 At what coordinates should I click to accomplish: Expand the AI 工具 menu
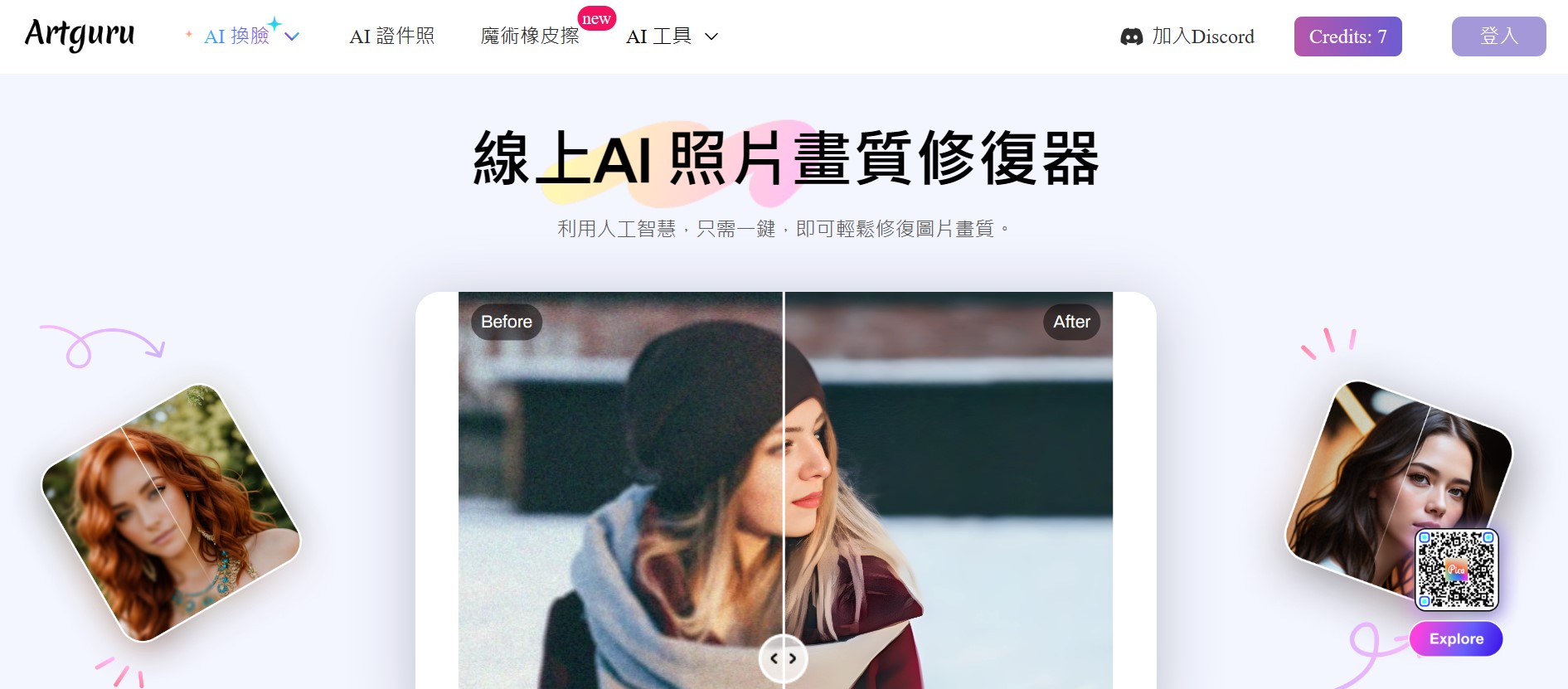672,36
